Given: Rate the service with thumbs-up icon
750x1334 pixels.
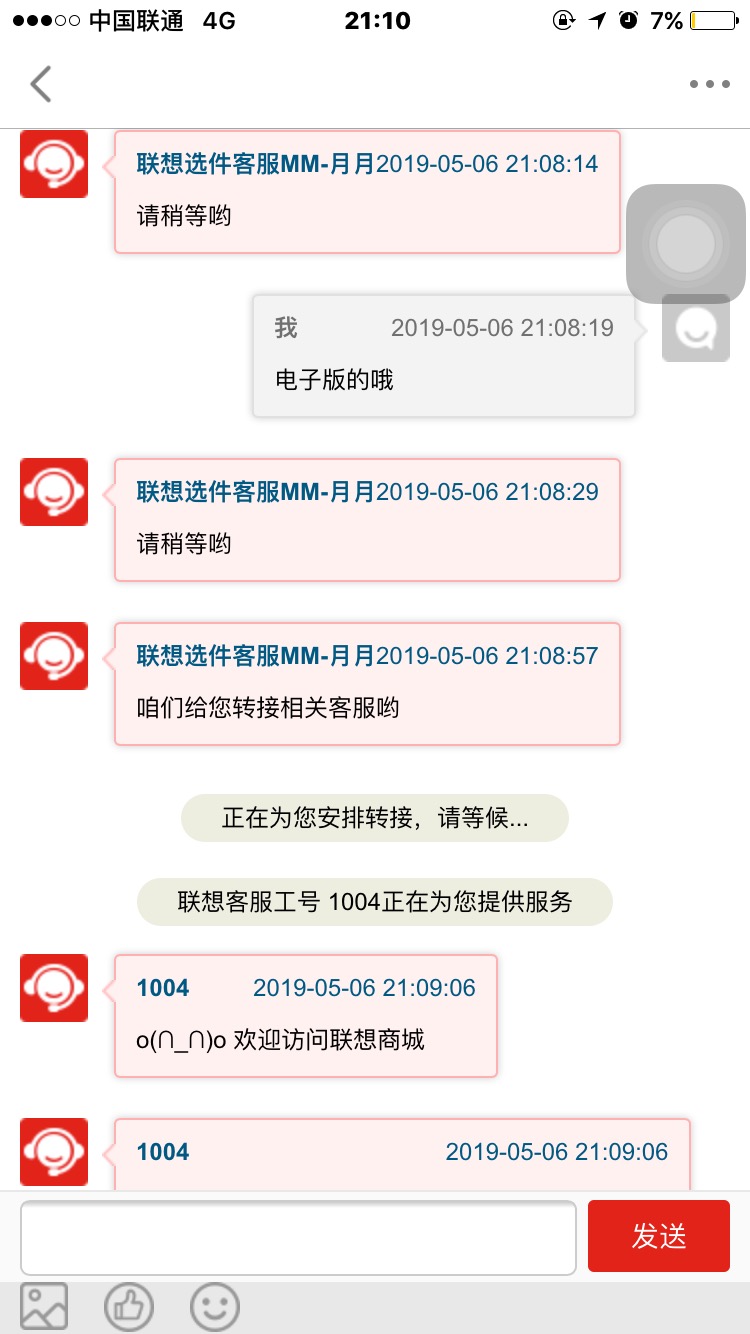Looking at the screenshot, I should click(129, 1306).
